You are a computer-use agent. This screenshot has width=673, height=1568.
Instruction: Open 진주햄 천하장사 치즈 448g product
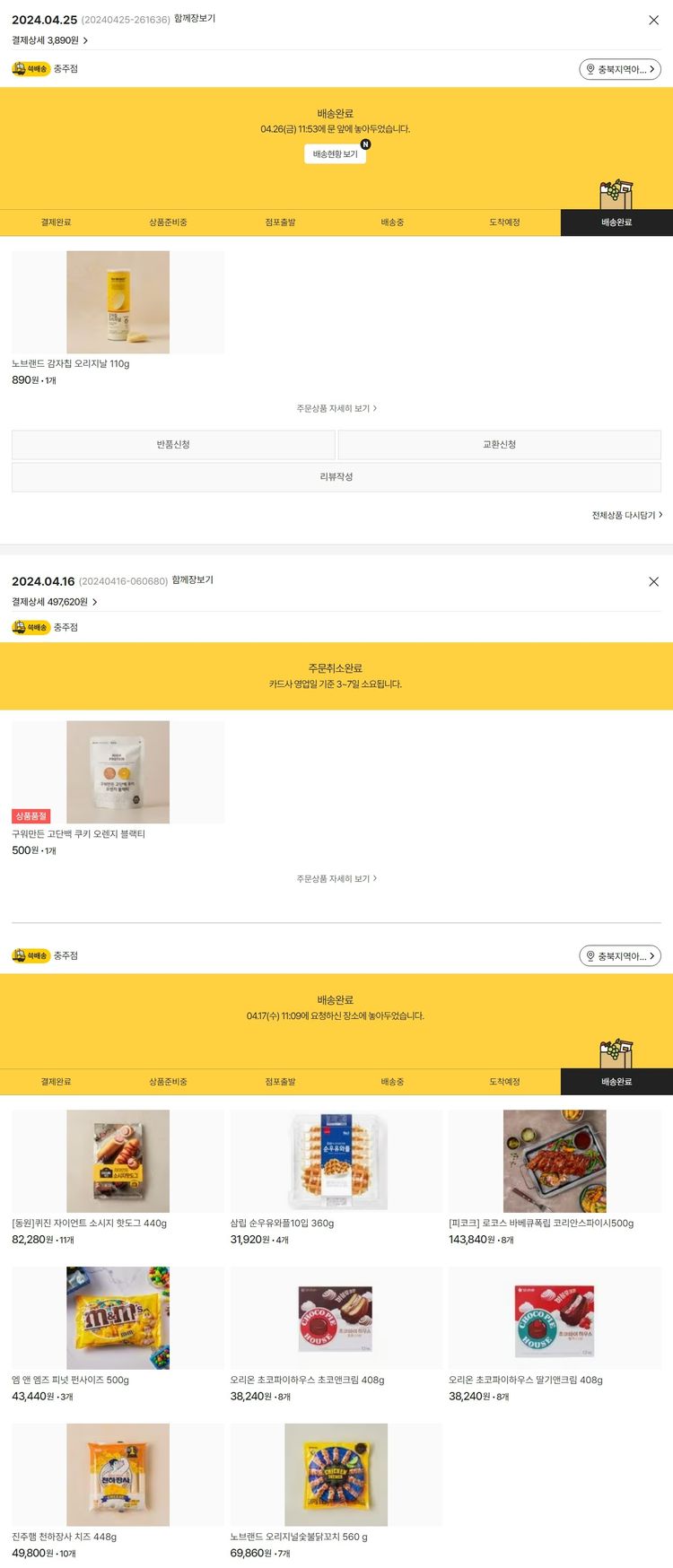(x=118, y=1475)
